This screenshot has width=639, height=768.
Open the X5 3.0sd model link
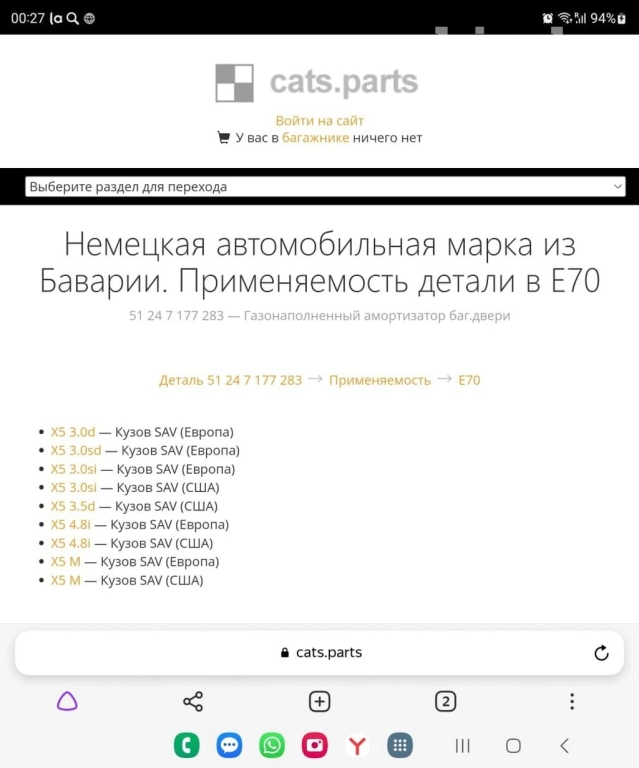click(x=76, y=451)
